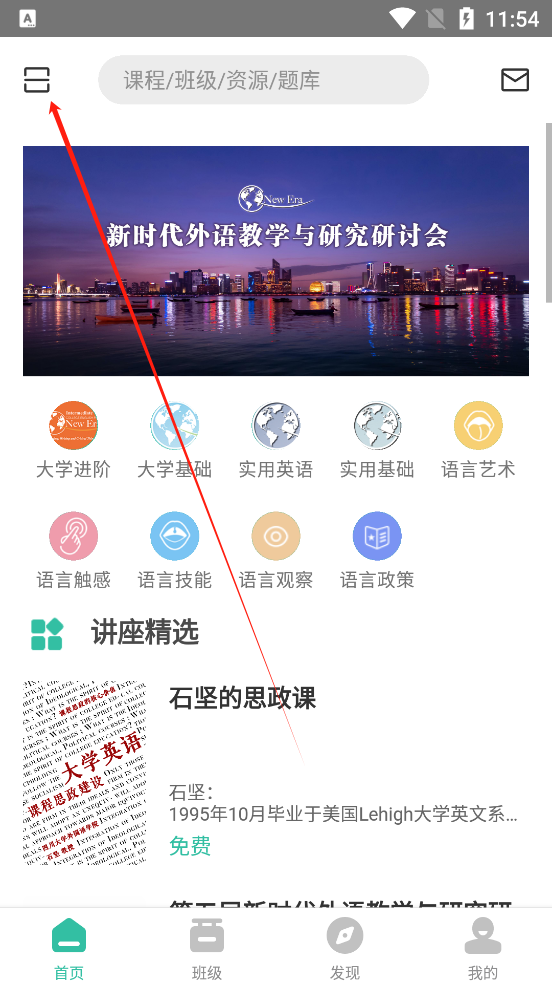552x983 pixels.
Task: Open the 语言技能 category
Action: (x=174, y=551)
